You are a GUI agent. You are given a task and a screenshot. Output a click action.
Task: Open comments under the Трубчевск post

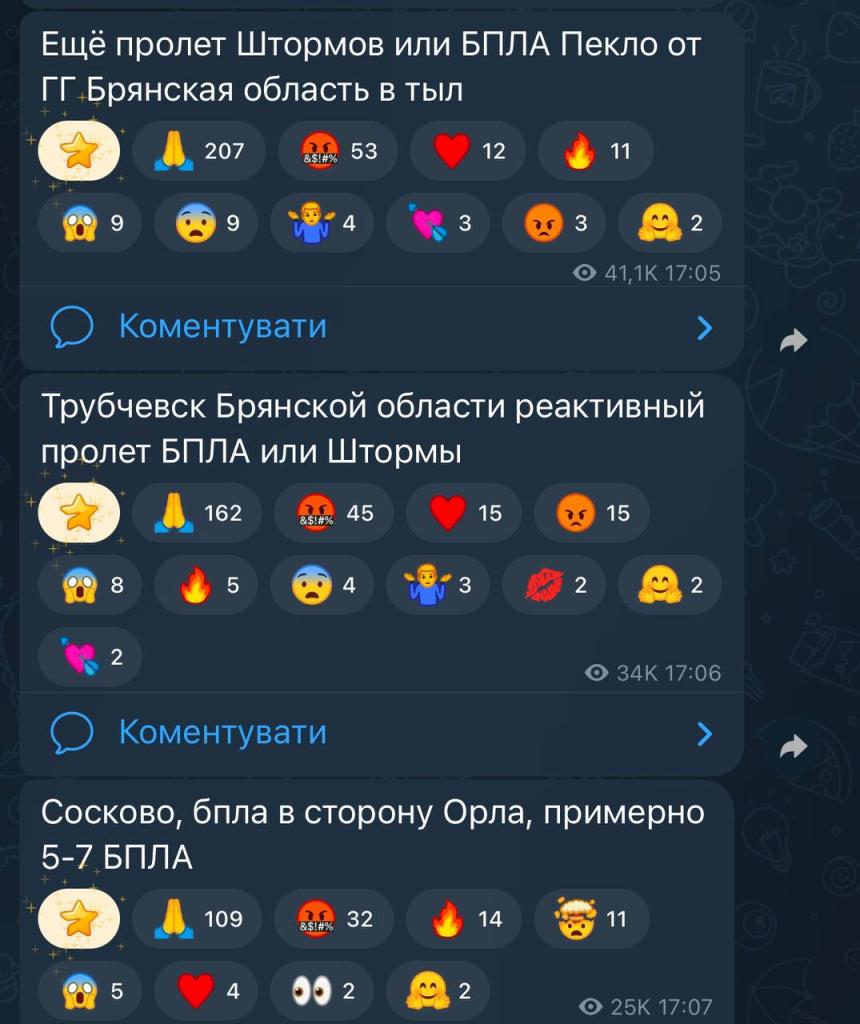pos(222,732)
